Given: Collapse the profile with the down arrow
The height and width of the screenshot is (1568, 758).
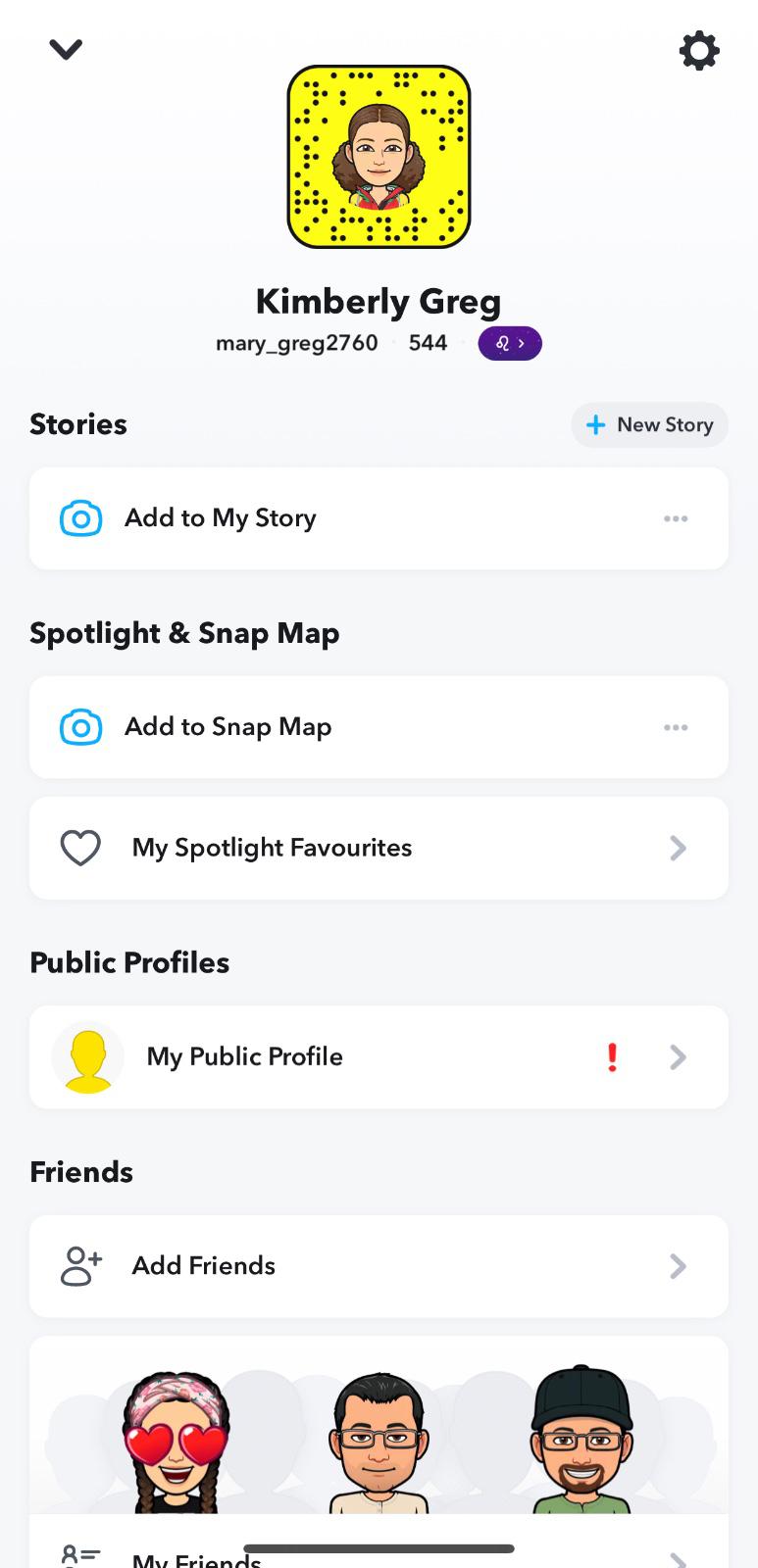Looking at the screenshot, I should coord(66,49).
